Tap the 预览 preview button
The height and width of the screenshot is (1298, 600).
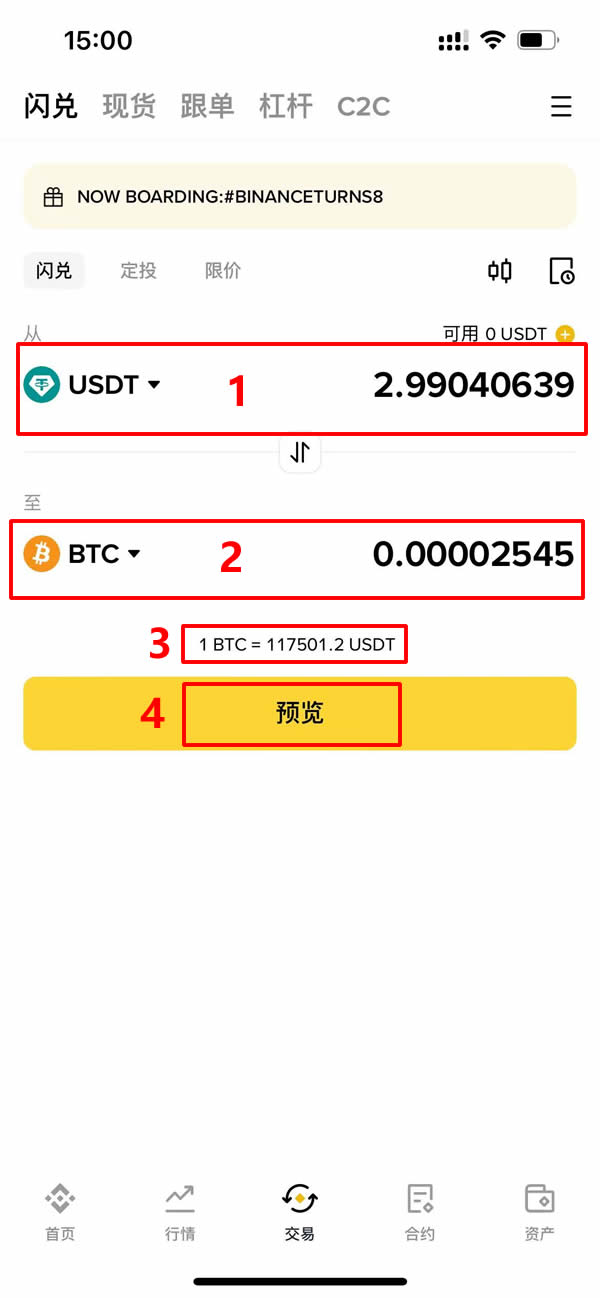pyautogui.click(x=300, y=713)
